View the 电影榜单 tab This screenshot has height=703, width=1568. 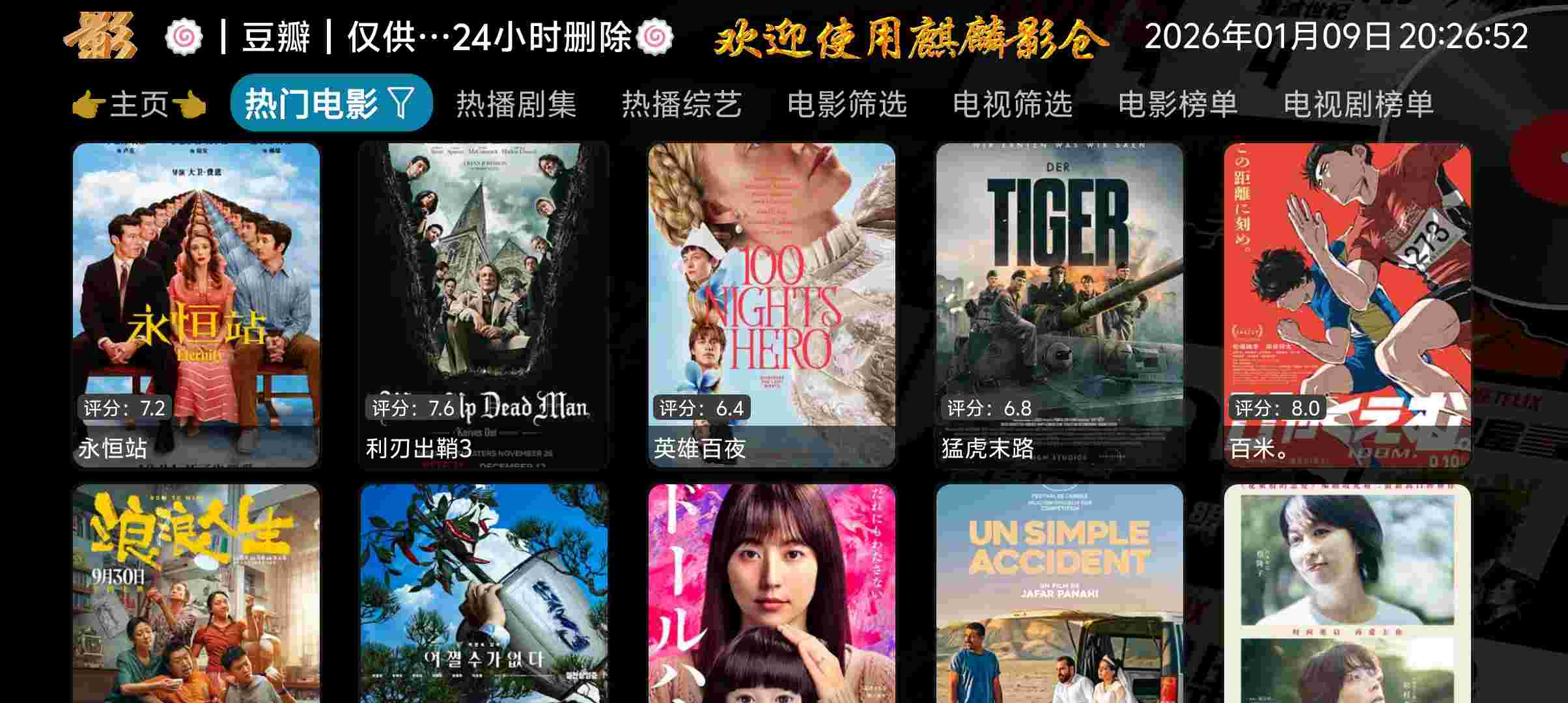coord(1177,104)
